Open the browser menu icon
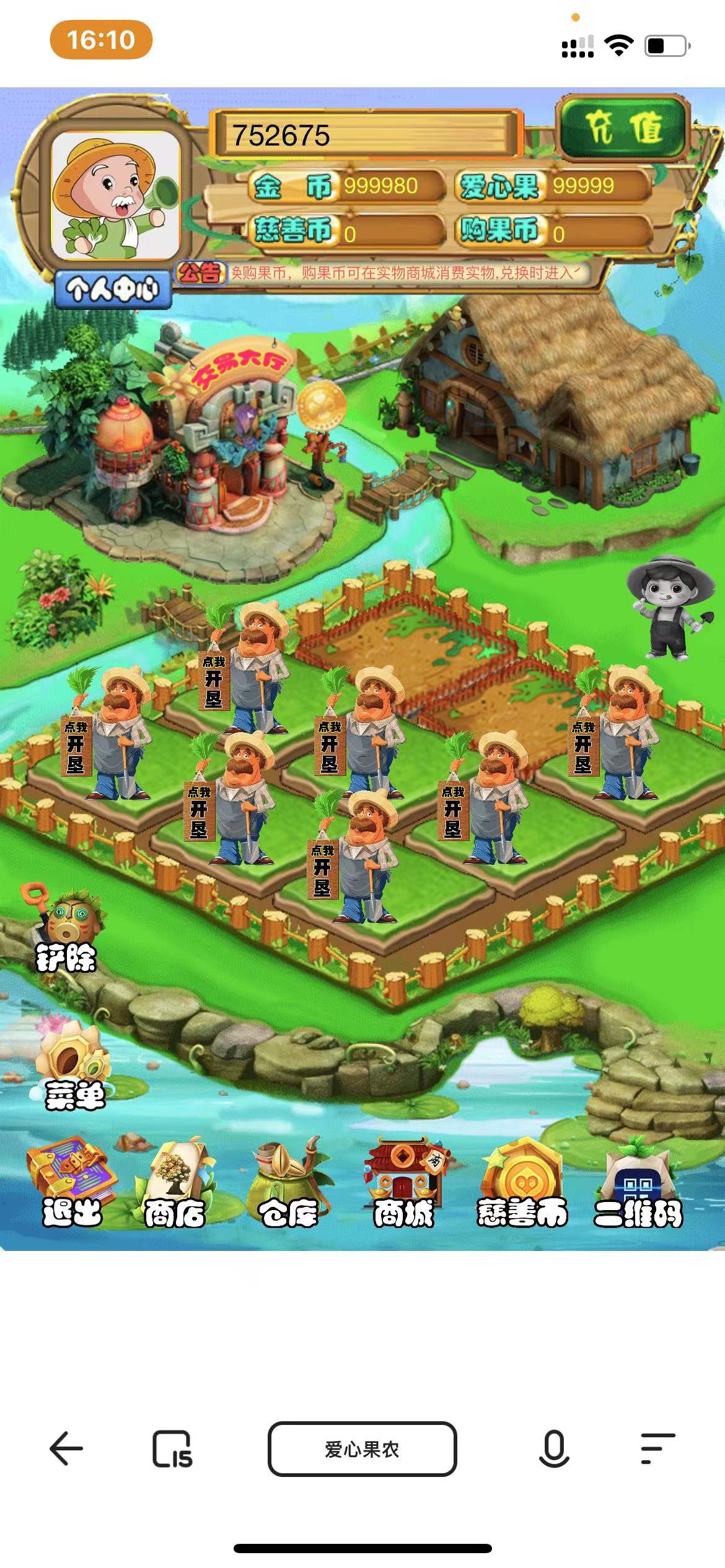 point(657,1449)
